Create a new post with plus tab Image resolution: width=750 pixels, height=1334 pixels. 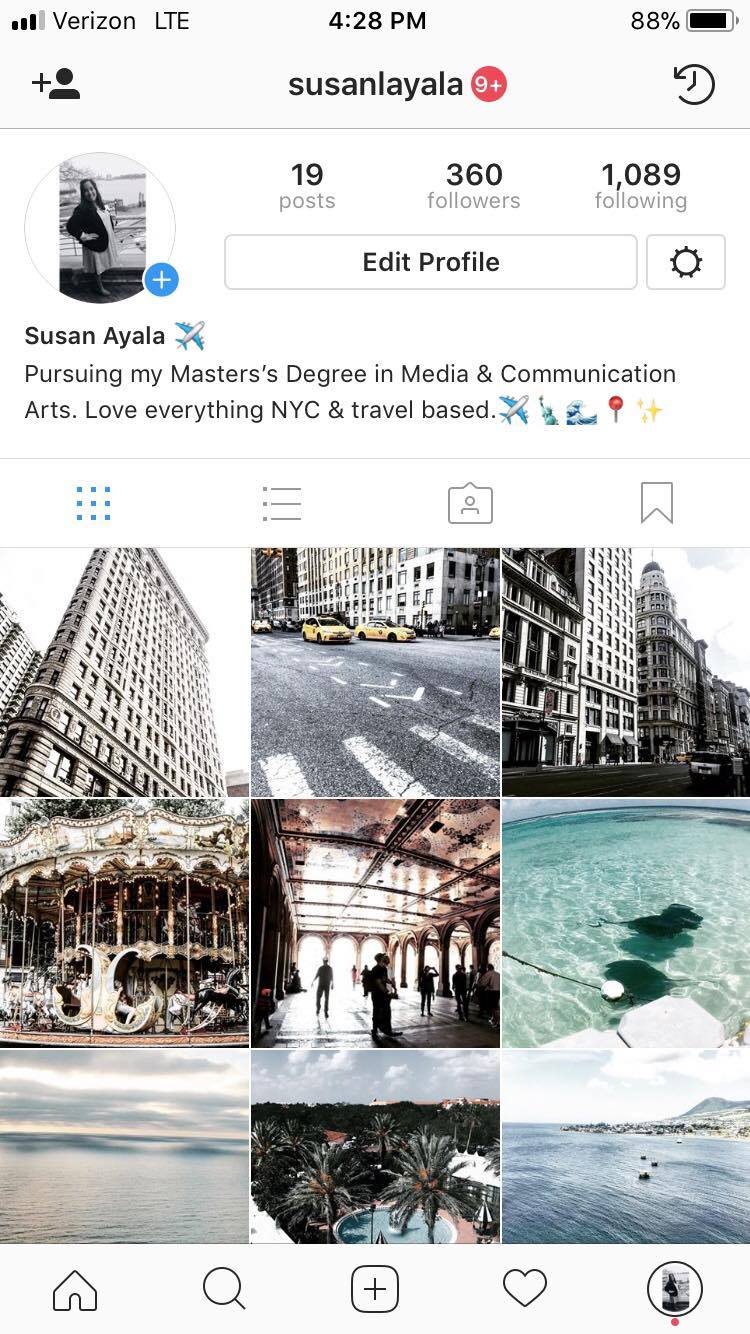point(375,1289)
